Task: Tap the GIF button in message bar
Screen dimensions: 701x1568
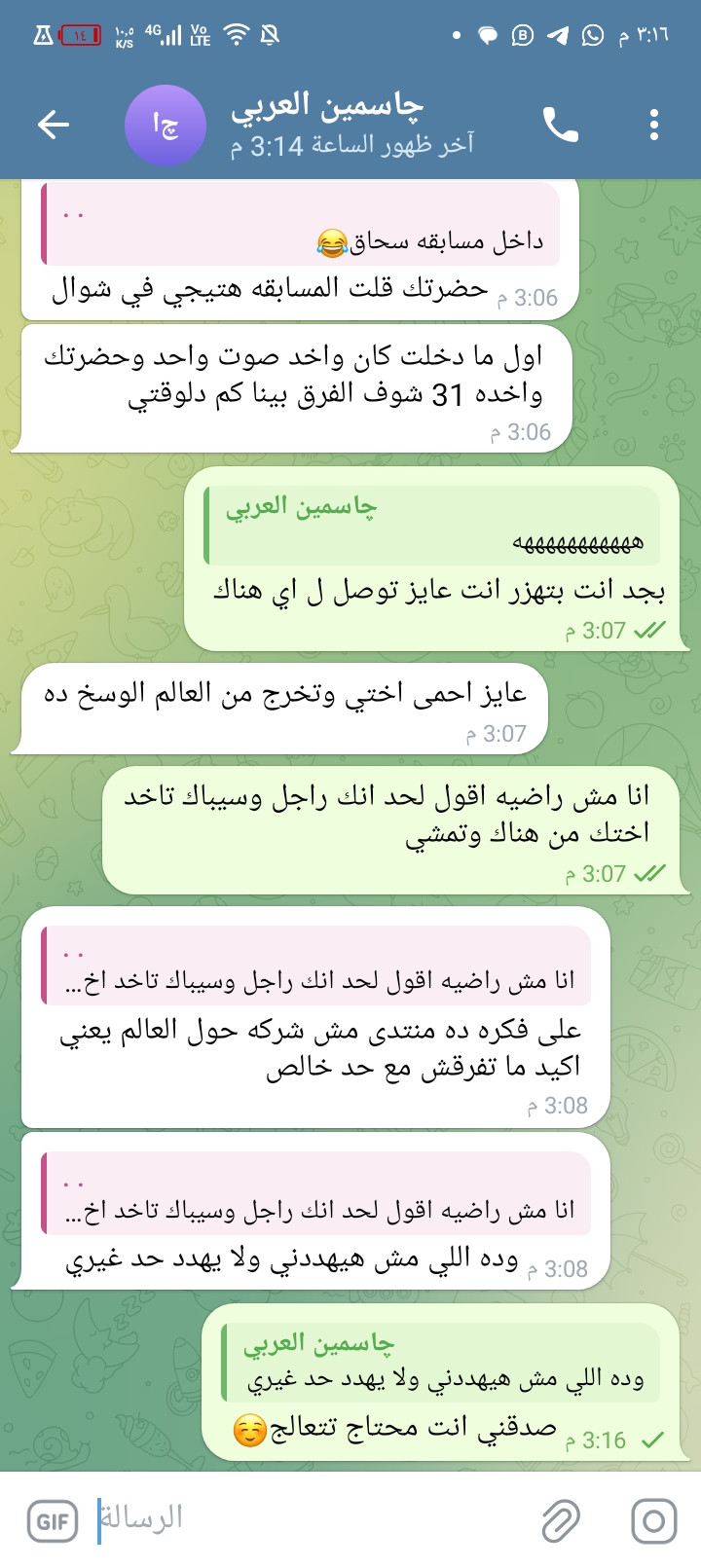Action: [x=53, y=1521]
